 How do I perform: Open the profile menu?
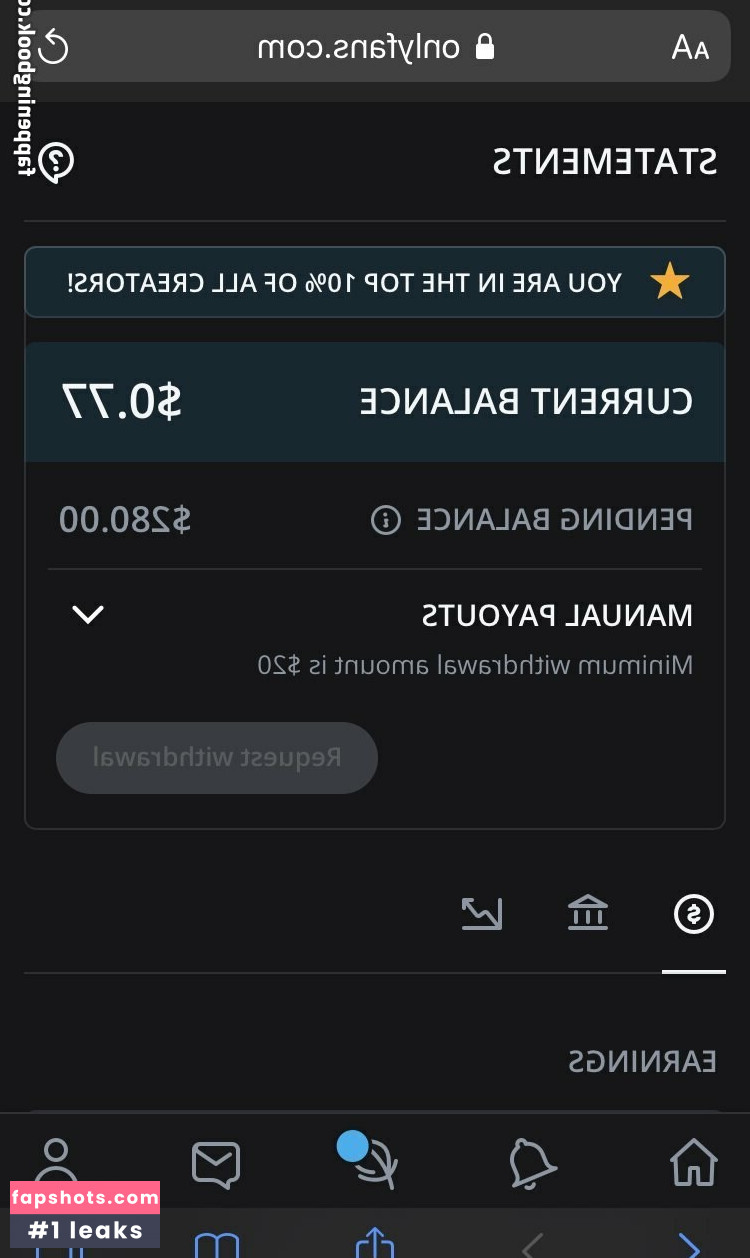(57, 1163)
